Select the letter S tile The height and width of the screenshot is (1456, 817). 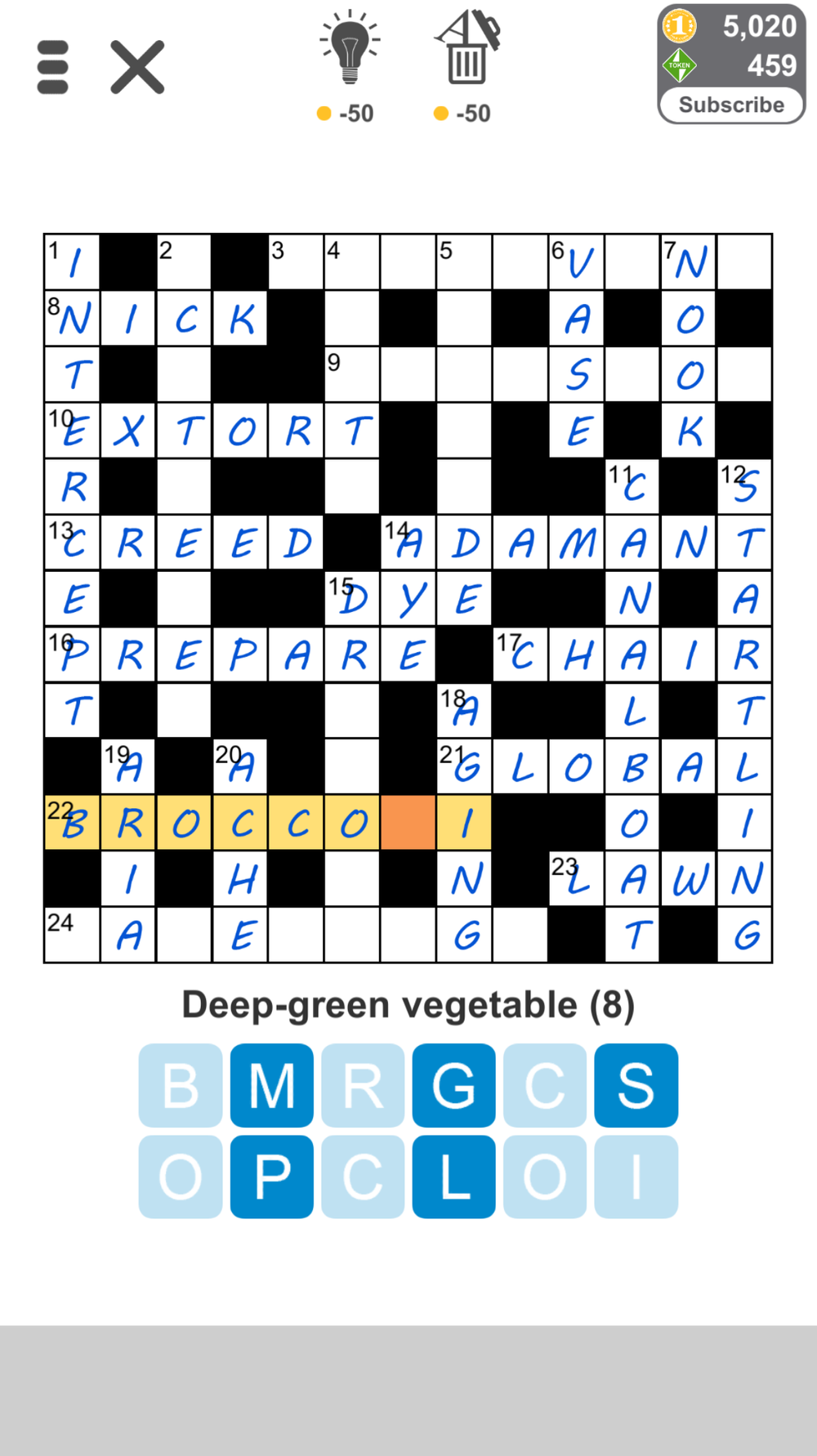(636, 1086)
